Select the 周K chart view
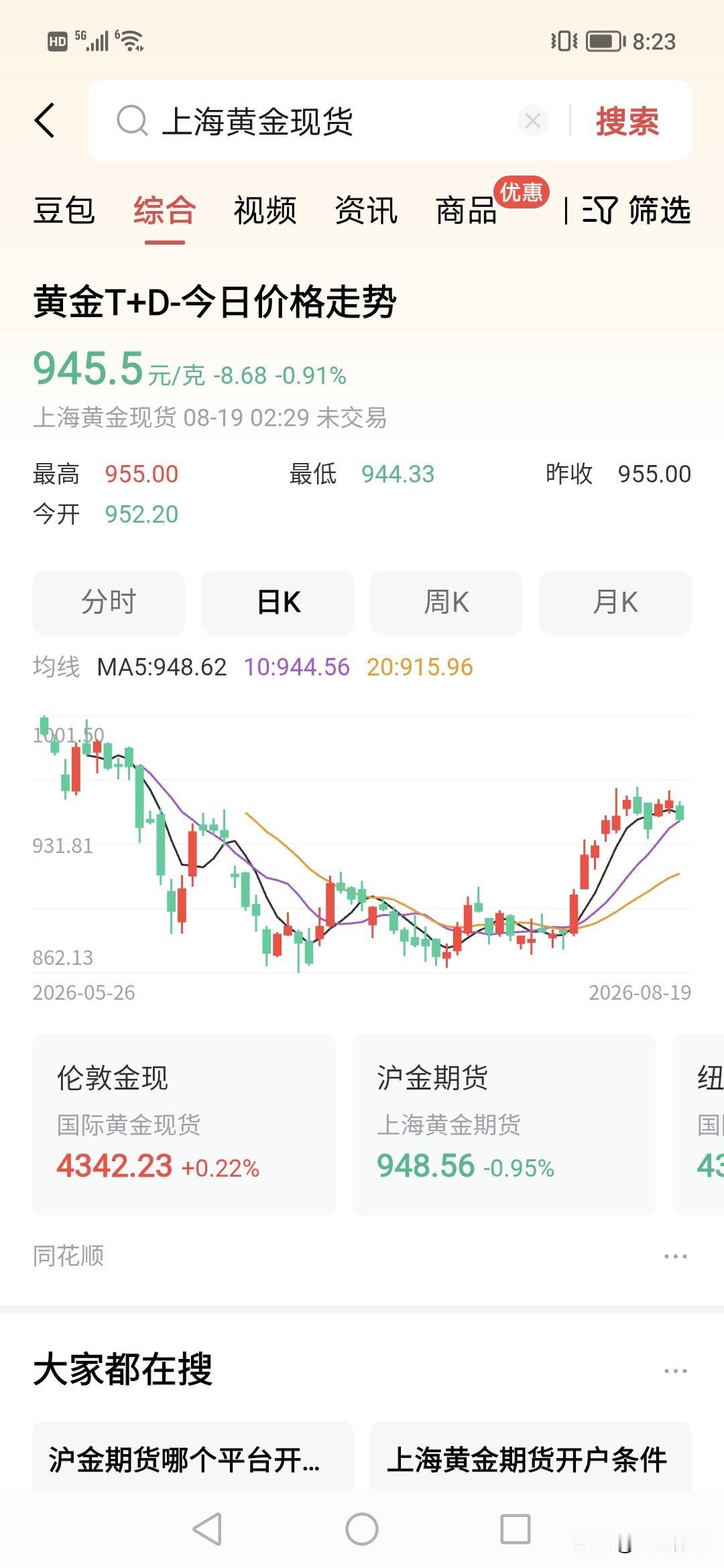The width and height of the screenshot is (724, 1568). 446,602
